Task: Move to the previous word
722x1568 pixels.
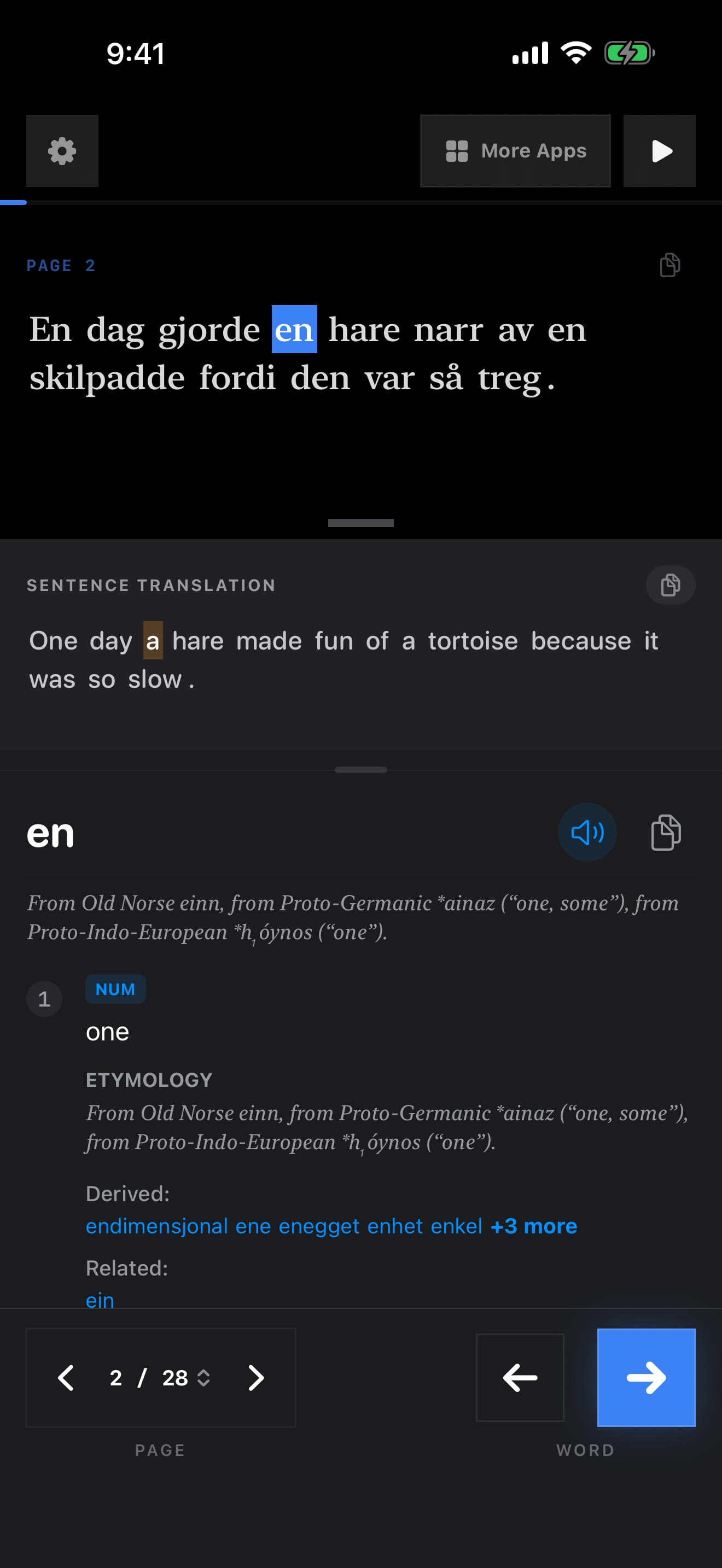Action: [x=520, y=1378]
